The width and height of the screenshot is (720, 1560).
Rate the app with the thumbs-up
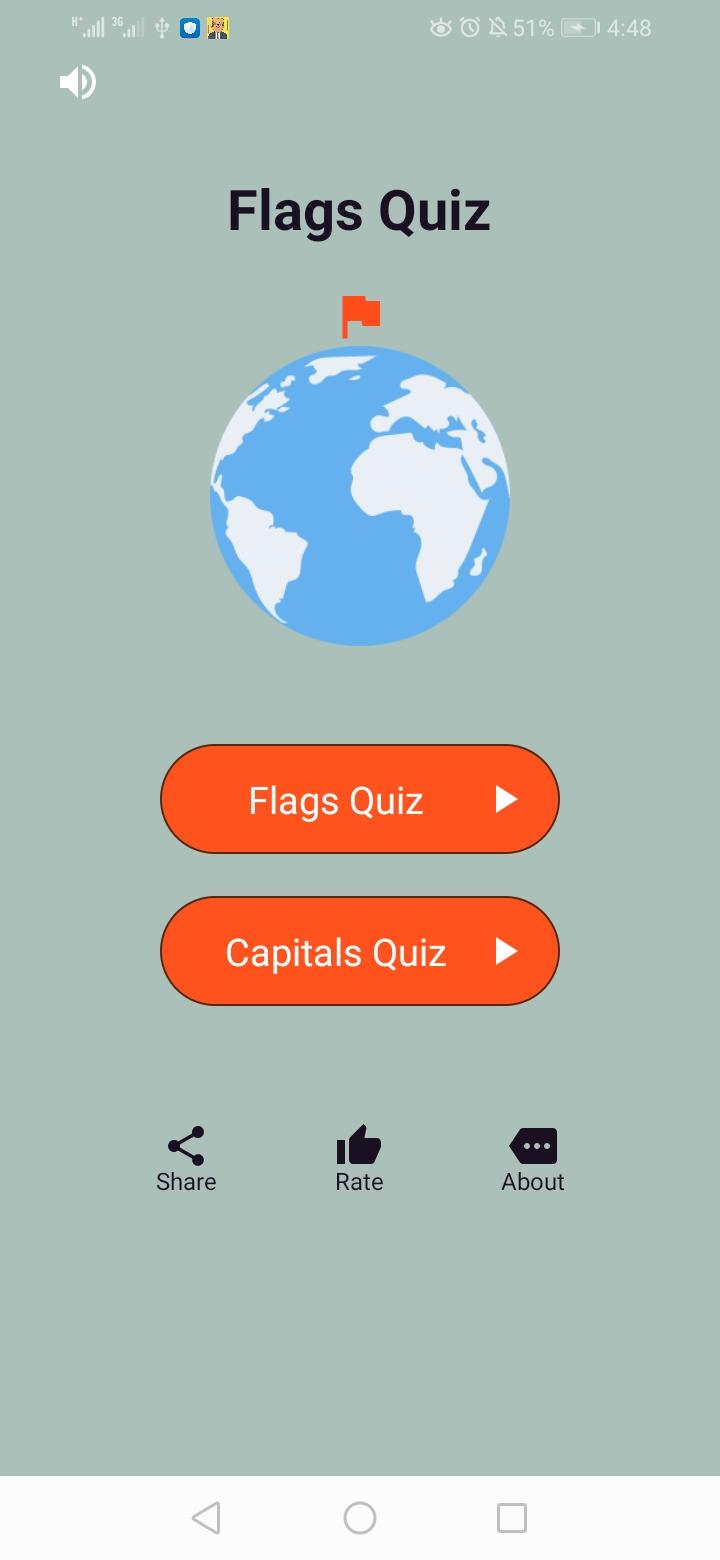pos(359,1159)
